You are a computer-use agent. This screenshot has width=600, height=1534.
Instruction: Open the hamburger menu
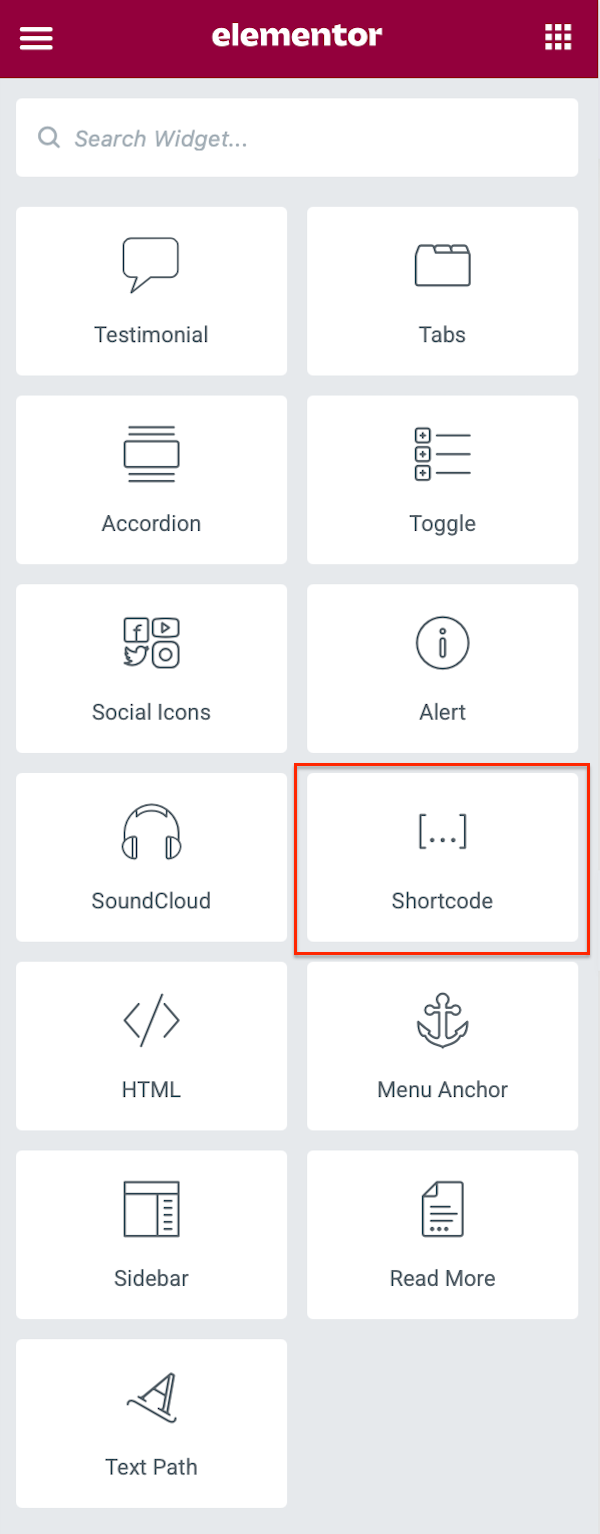[x=36, y=38]
